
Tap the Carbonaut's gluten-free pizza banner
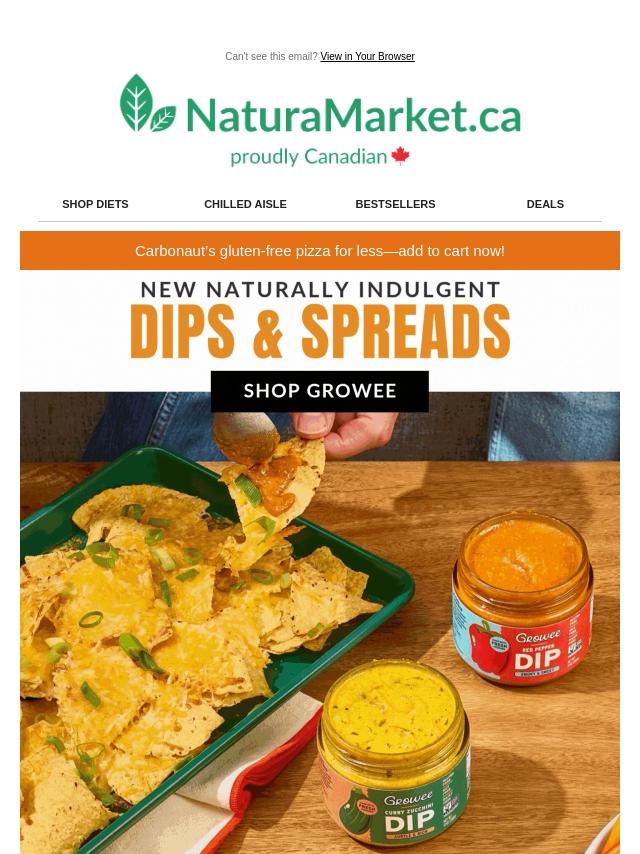point(320,251)
